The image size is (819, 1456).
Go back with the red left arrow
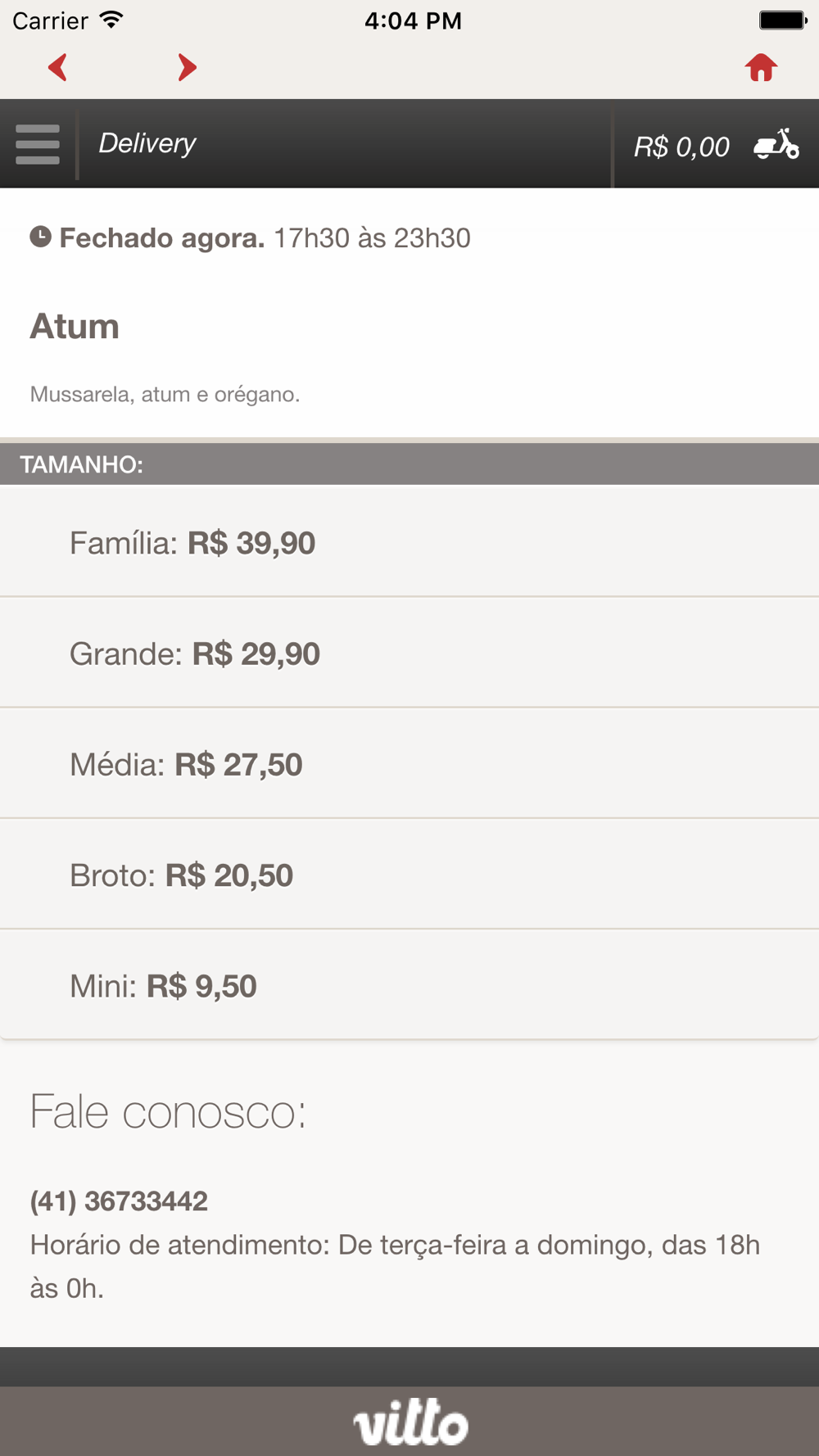(57, 67)
